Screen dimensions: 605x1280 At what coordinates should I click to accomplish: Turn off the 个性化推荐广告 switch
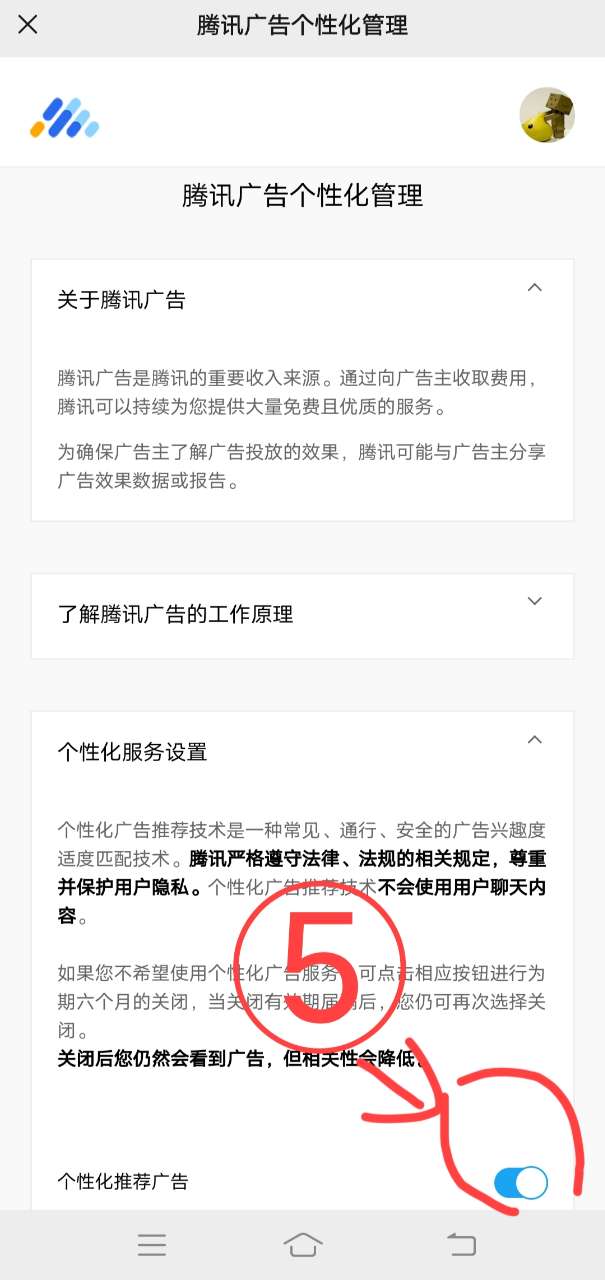coord(521,1182)
